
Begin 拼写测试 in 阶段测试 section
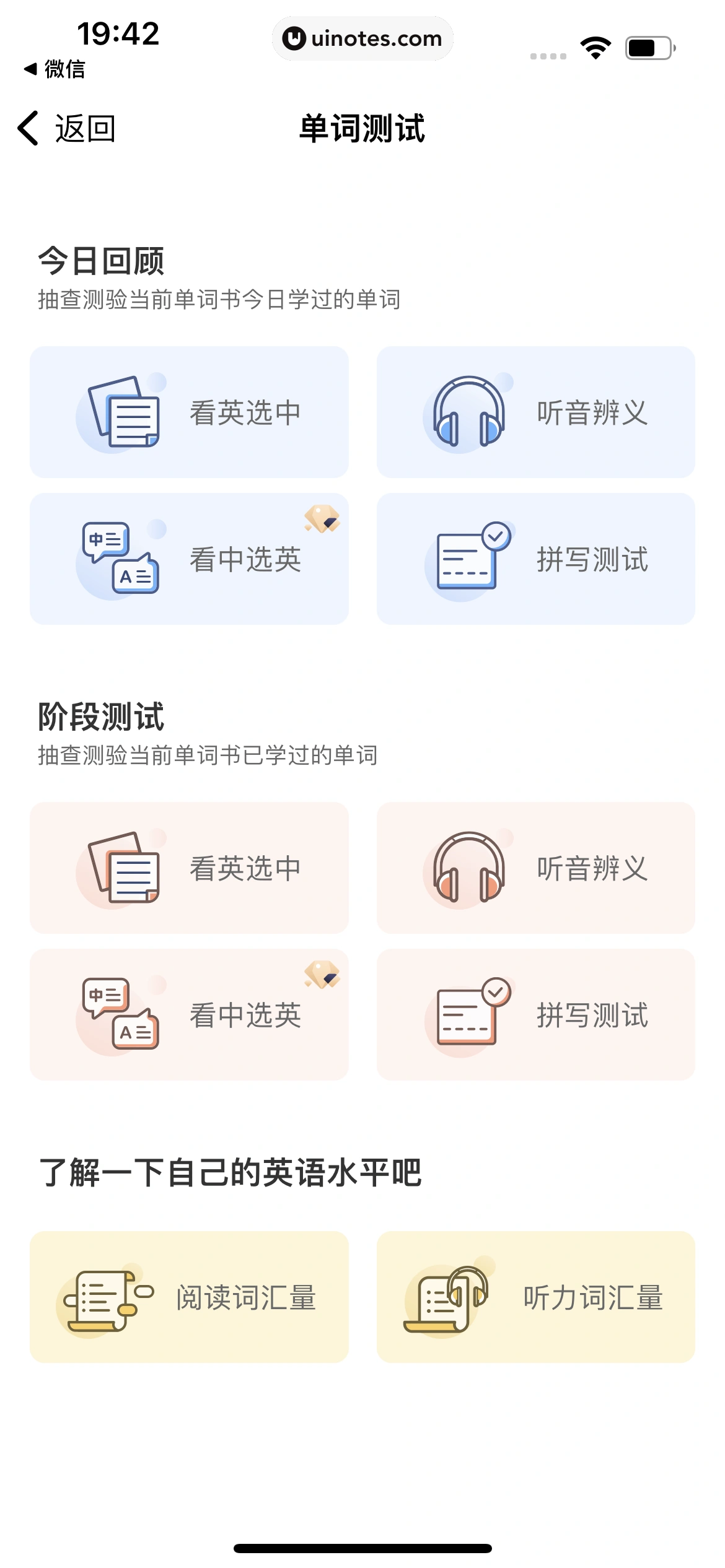tap(535, 1015)
